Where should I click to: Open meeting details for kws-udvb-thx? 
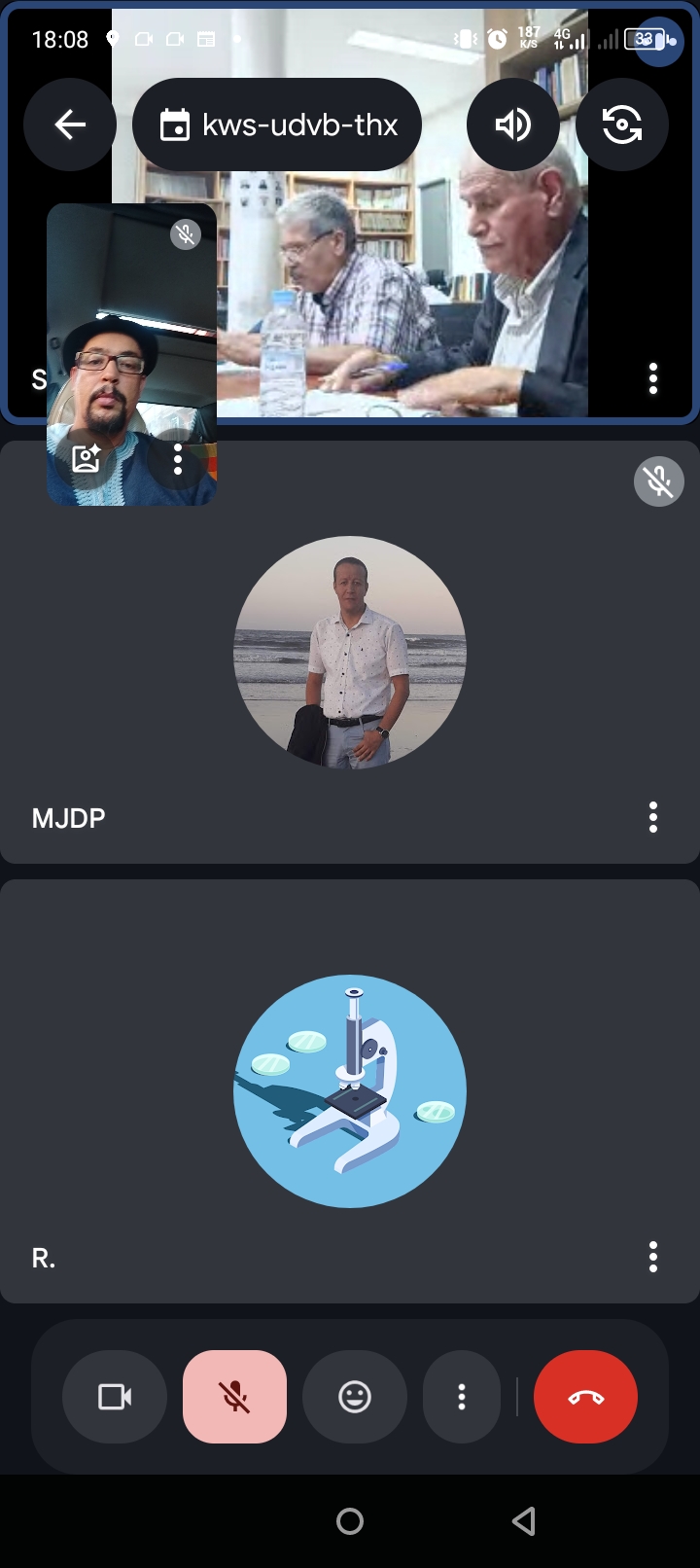coord(277,125)
